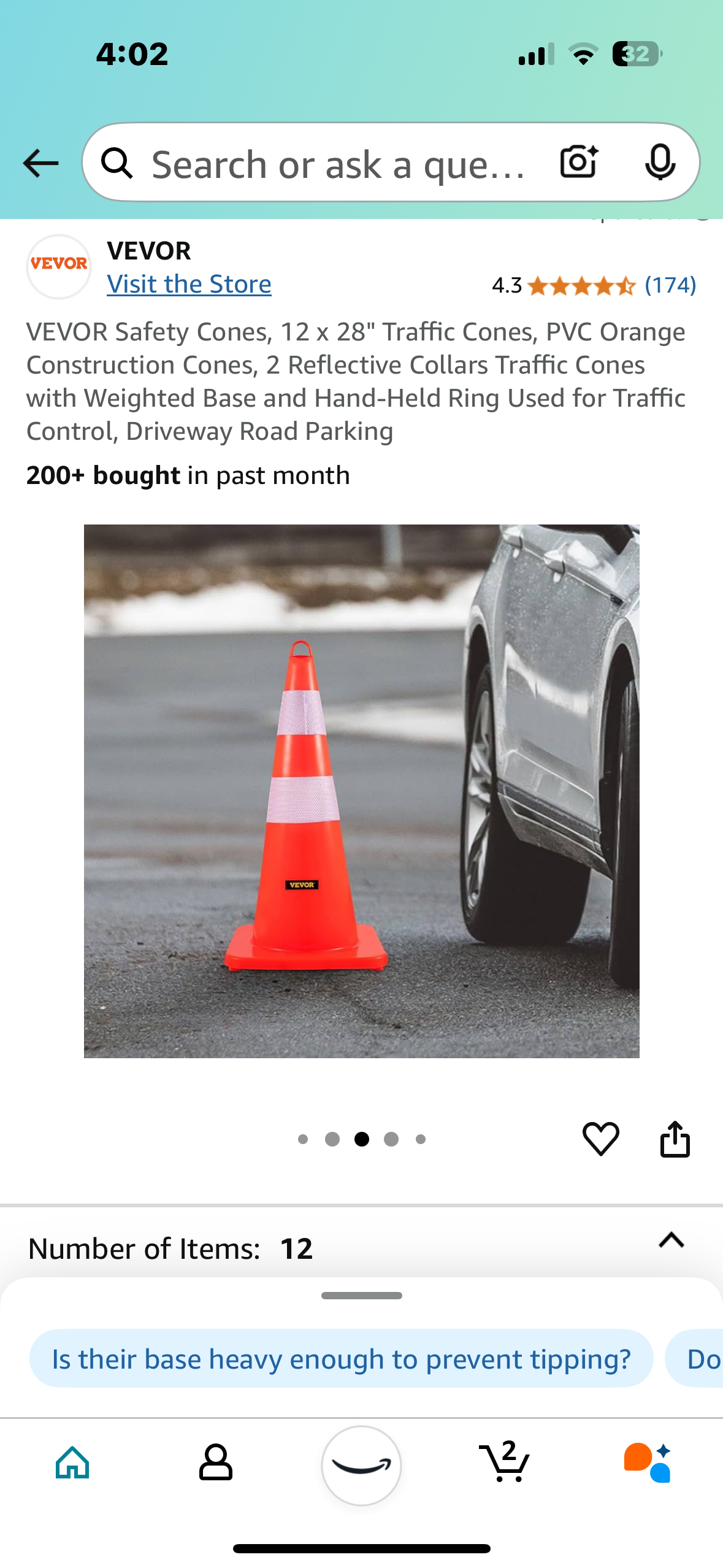
Task: Open the traffic cone product image
Action: click(361, 791)
